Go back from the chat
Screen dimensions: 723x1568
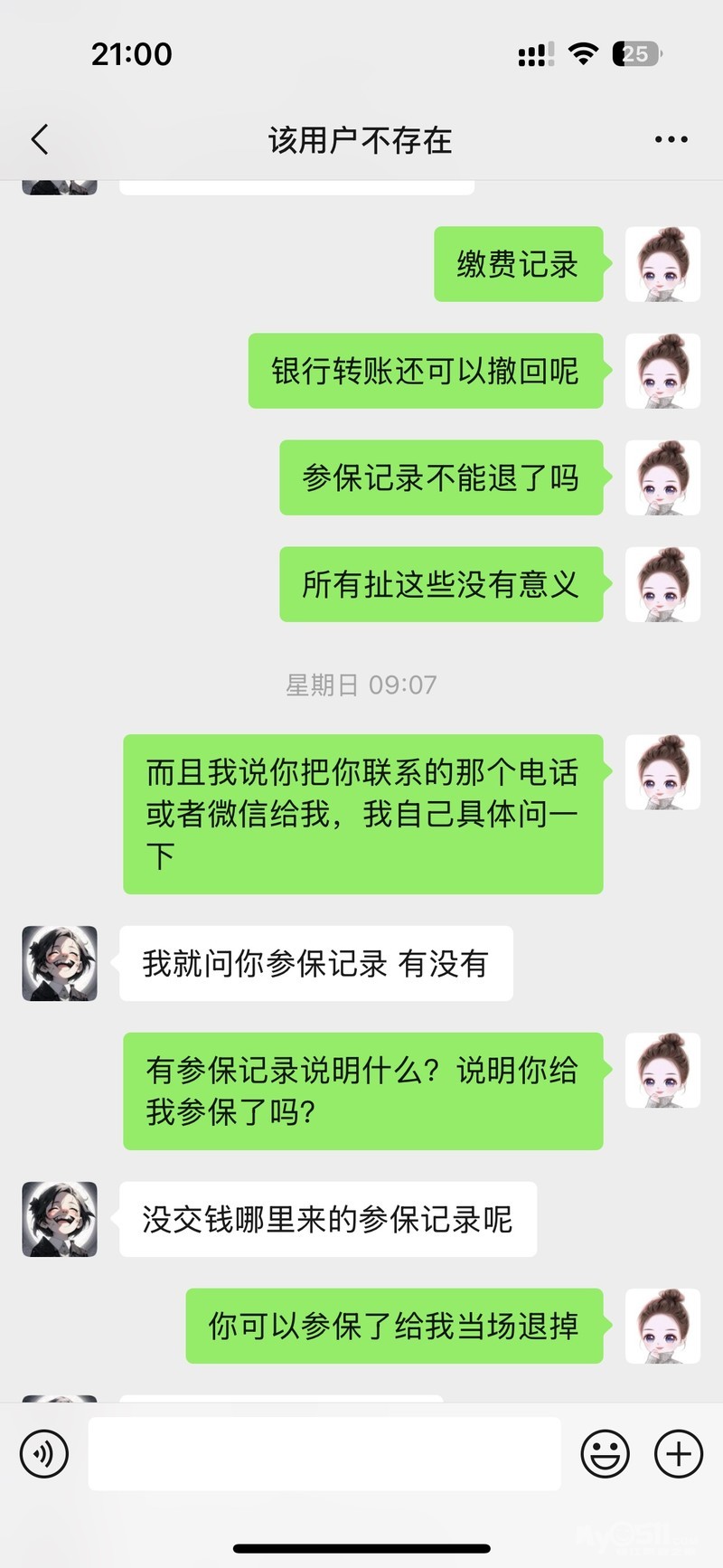click(40, 140)
